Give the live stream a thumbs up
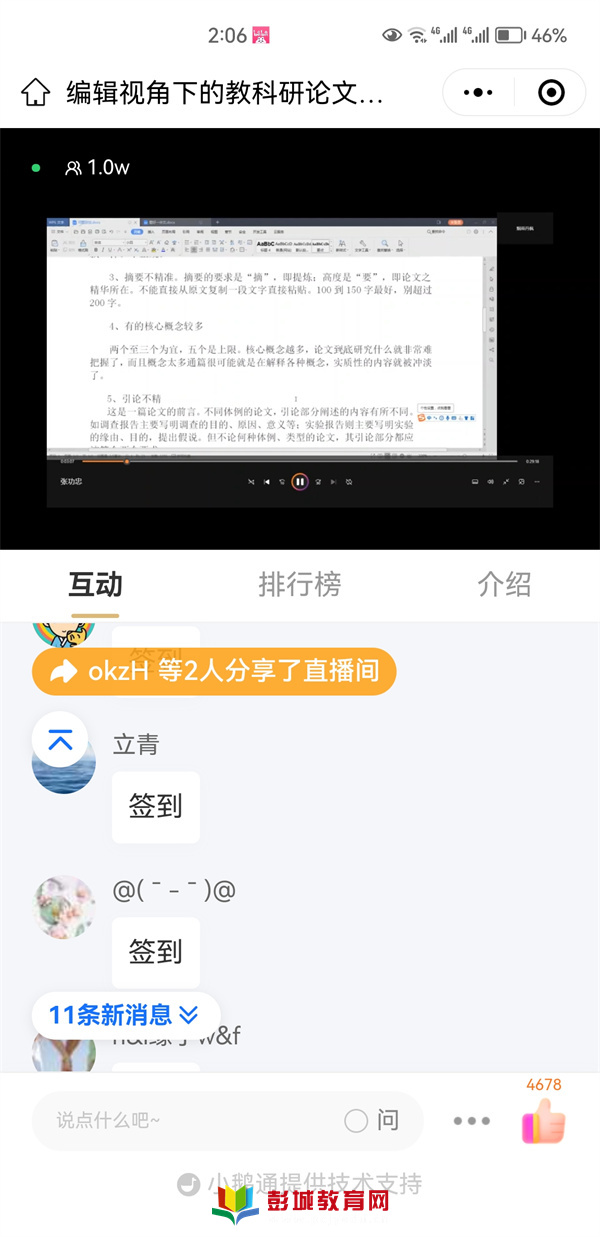 point(543,1121)
